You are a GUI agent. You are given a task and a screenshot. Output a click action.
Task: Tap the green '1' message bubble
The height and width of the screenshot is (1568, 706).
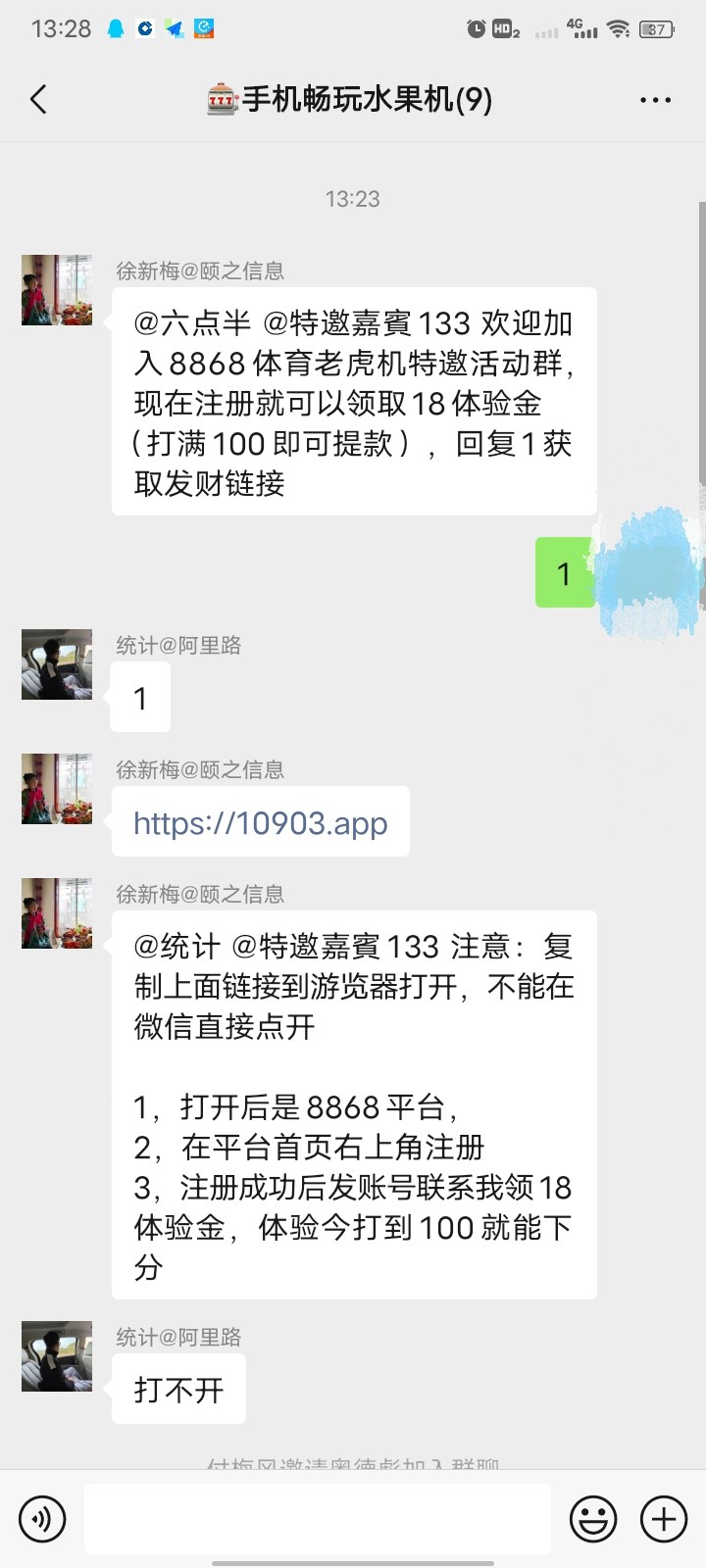(564, 573)
